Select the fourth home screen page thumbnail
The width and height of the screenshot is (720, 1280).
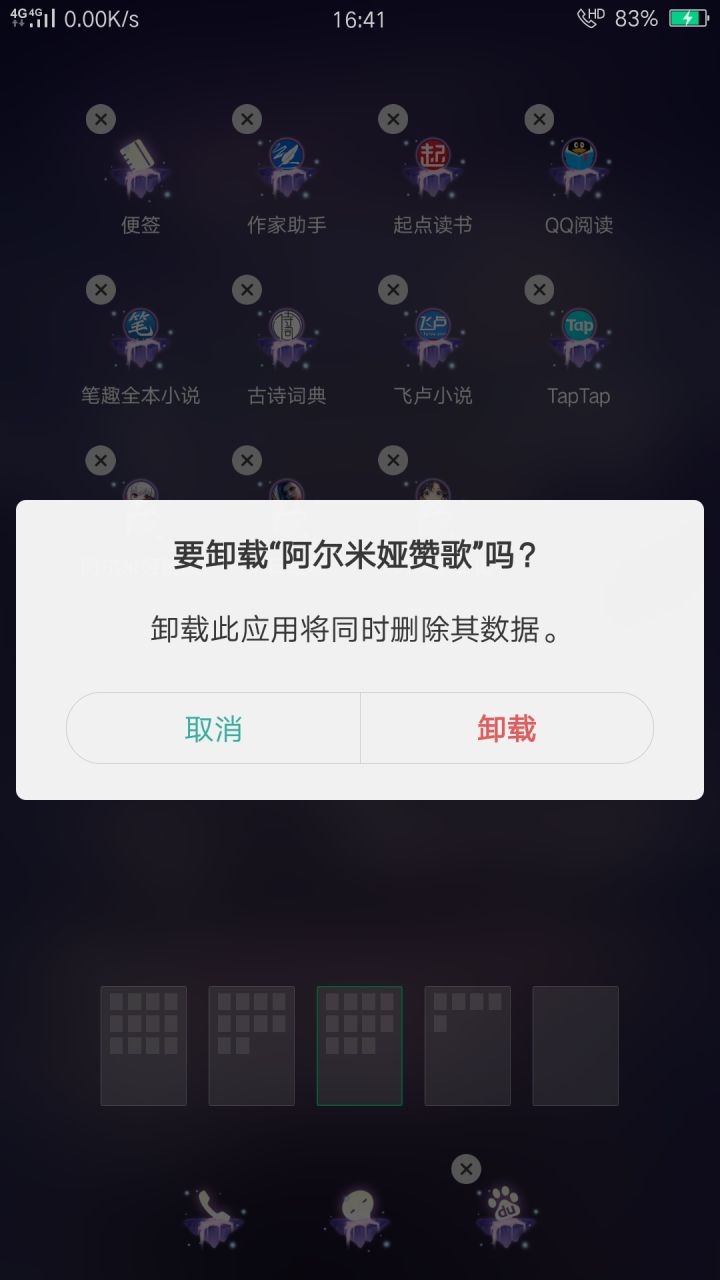coord(467,1045)
